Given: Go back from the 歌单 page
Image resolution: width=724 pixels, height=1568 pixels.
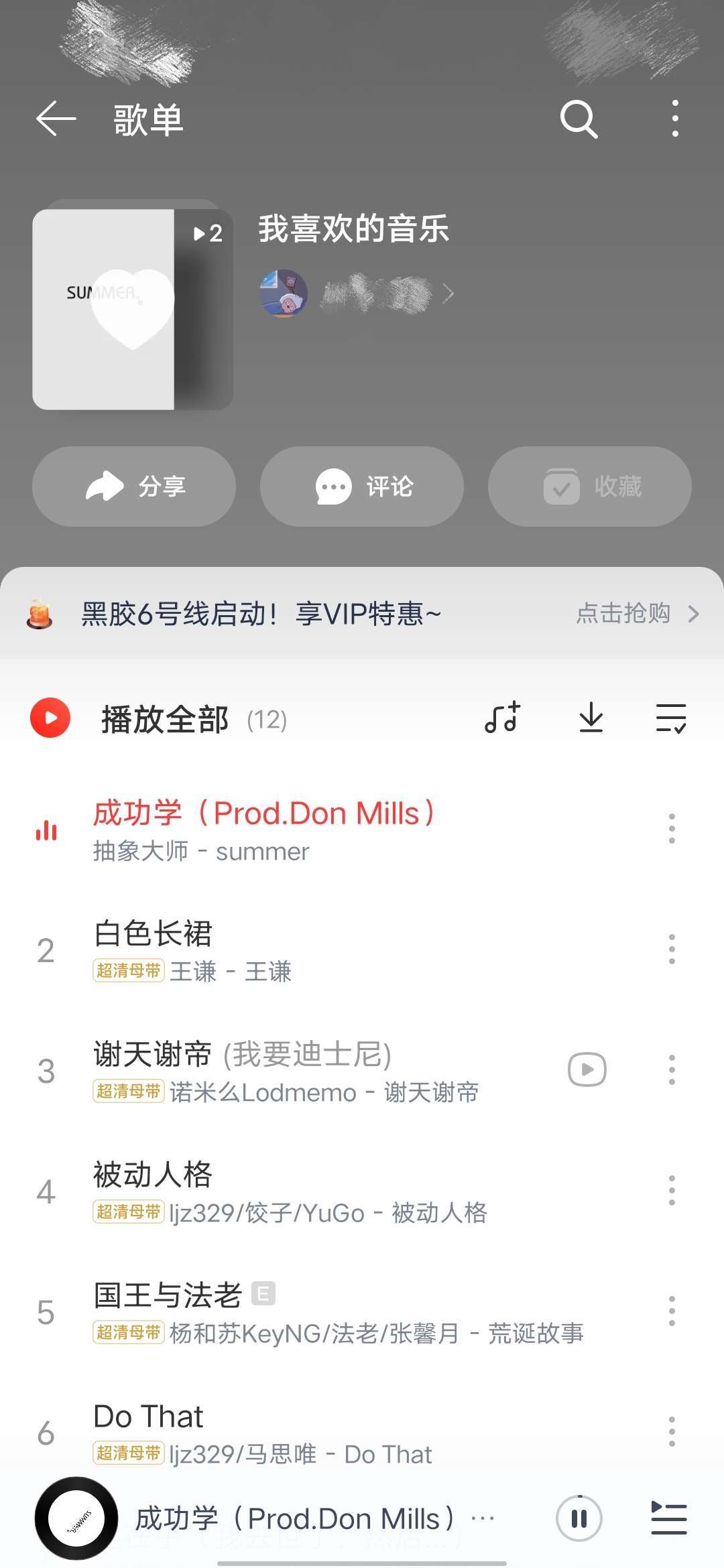Looking at the screenshot, I should coord(56,119).
